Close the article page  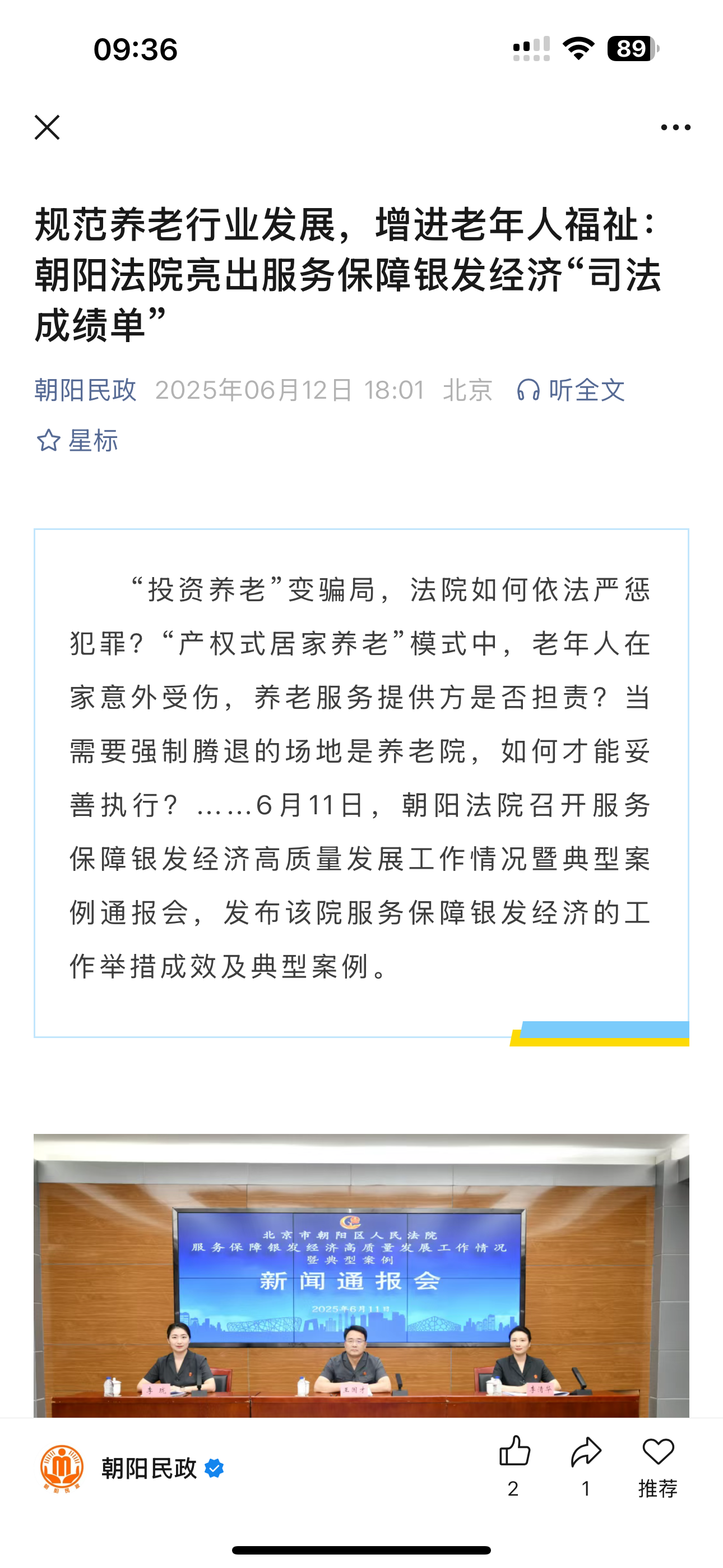click(47, 127)
